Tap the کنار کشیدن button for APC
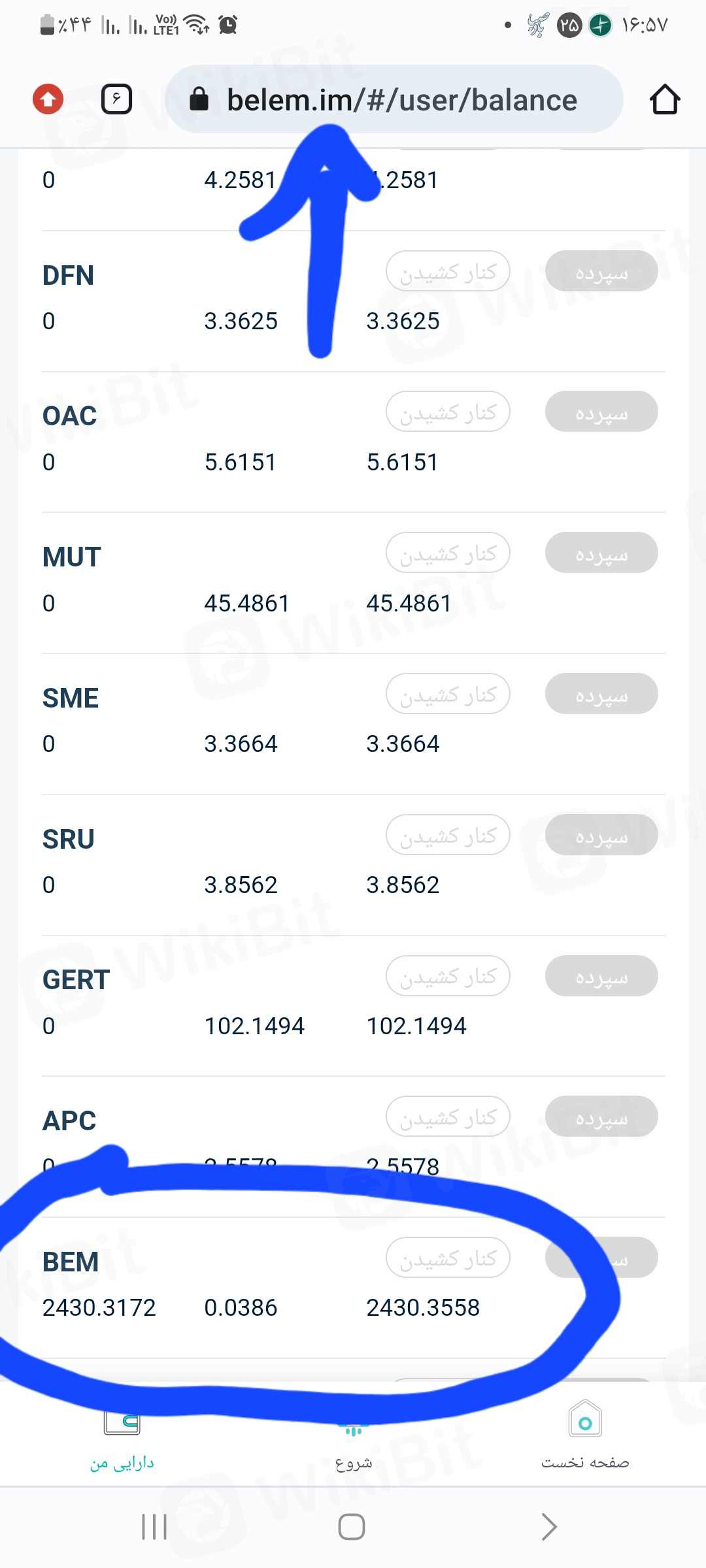Viewport: 706px width, 1568px height. [448, 1117]
